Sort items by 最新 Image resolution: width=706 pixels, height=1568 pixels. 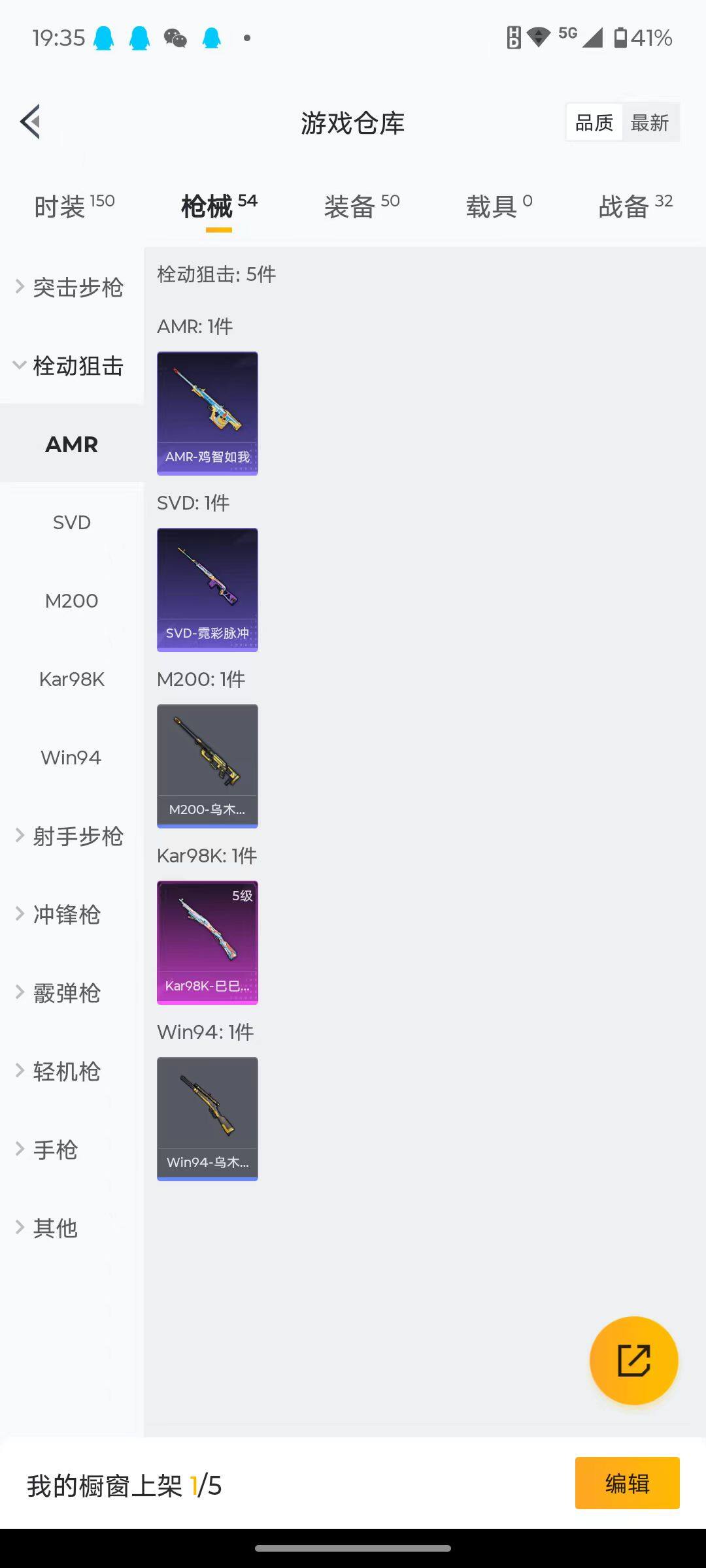[x=650, y=122]
